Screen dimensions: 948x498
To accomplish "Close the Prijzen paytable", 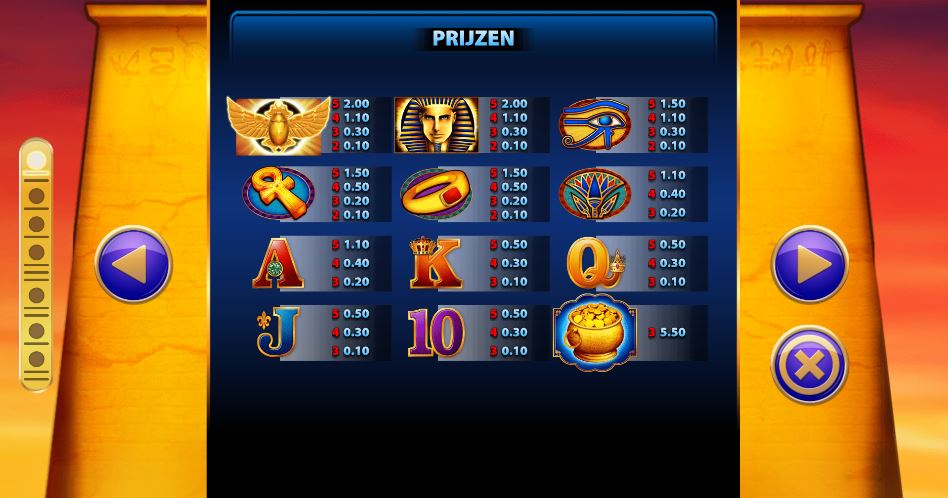I will pos(809,365).
